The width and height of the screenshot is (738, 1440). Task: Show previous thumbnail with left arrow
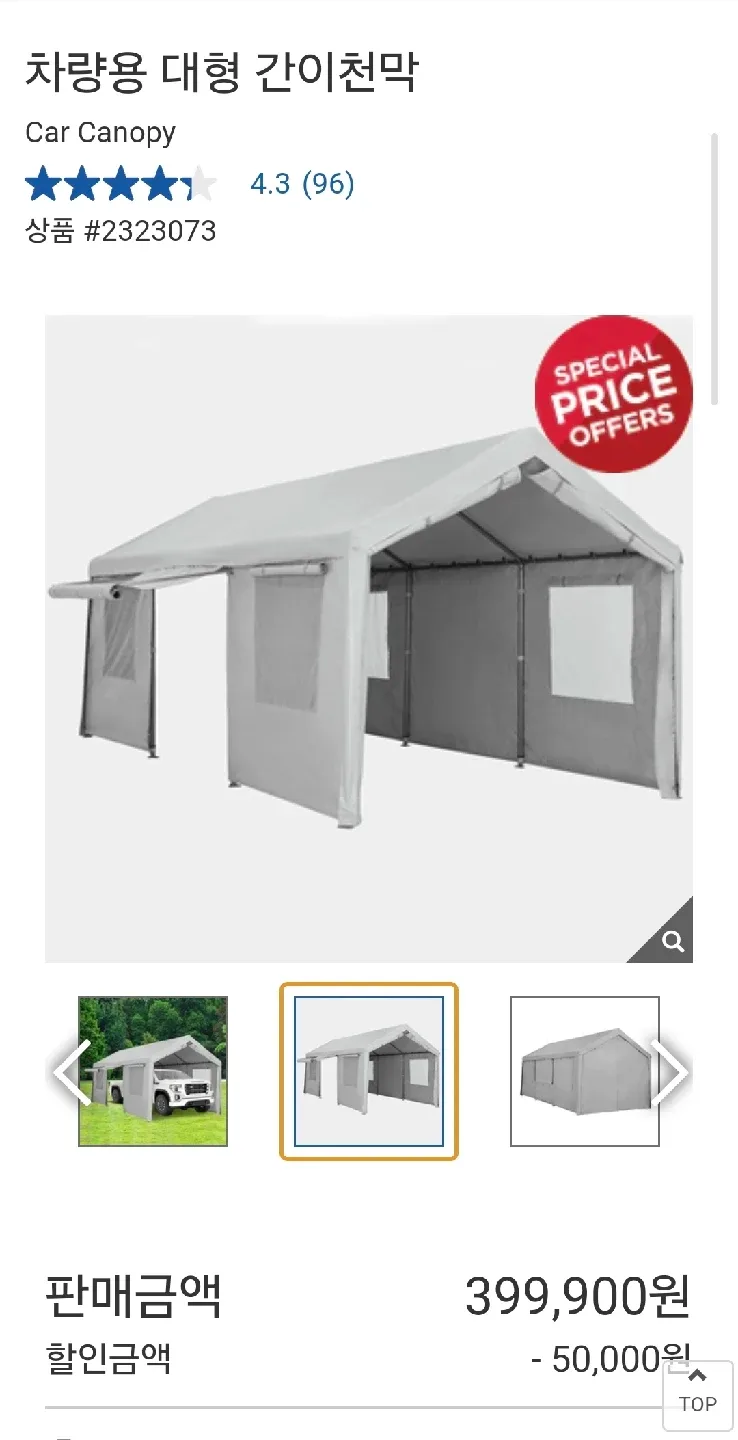(x=70, y=1072)
